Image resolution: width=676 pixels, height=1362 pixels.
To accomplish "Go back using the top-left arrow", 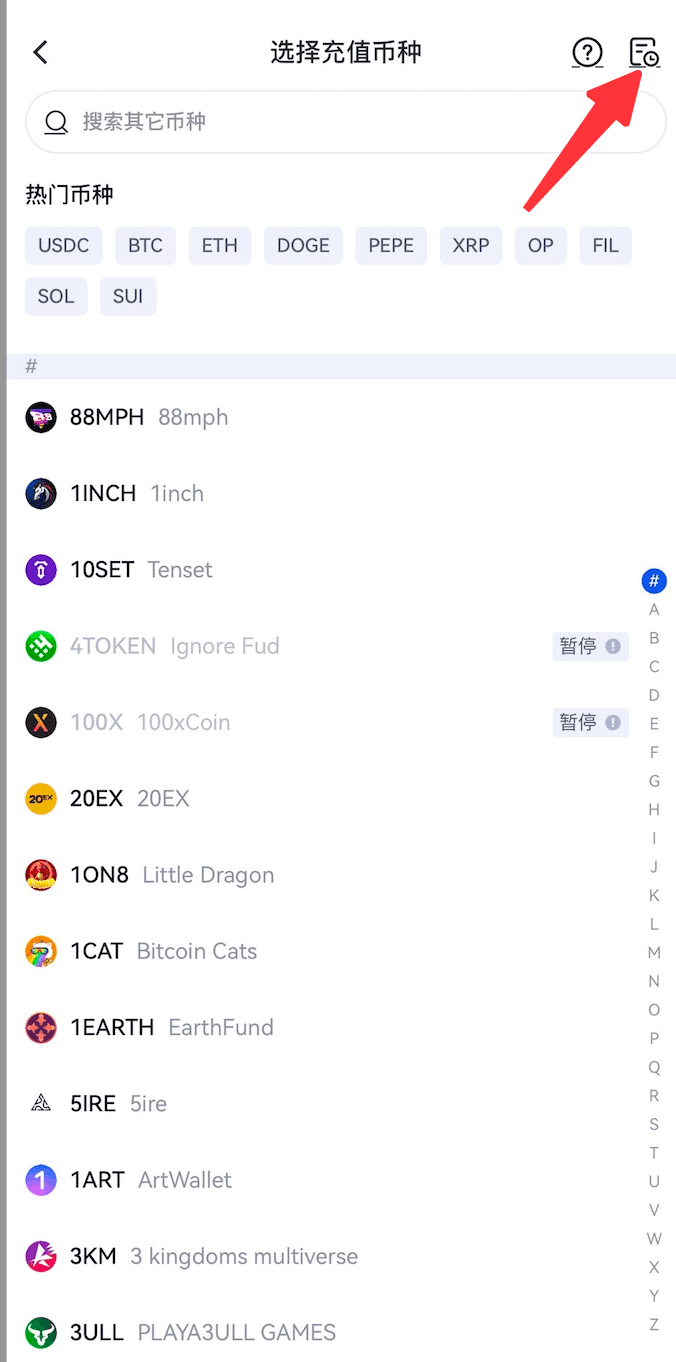I will (x=41, y=53).
